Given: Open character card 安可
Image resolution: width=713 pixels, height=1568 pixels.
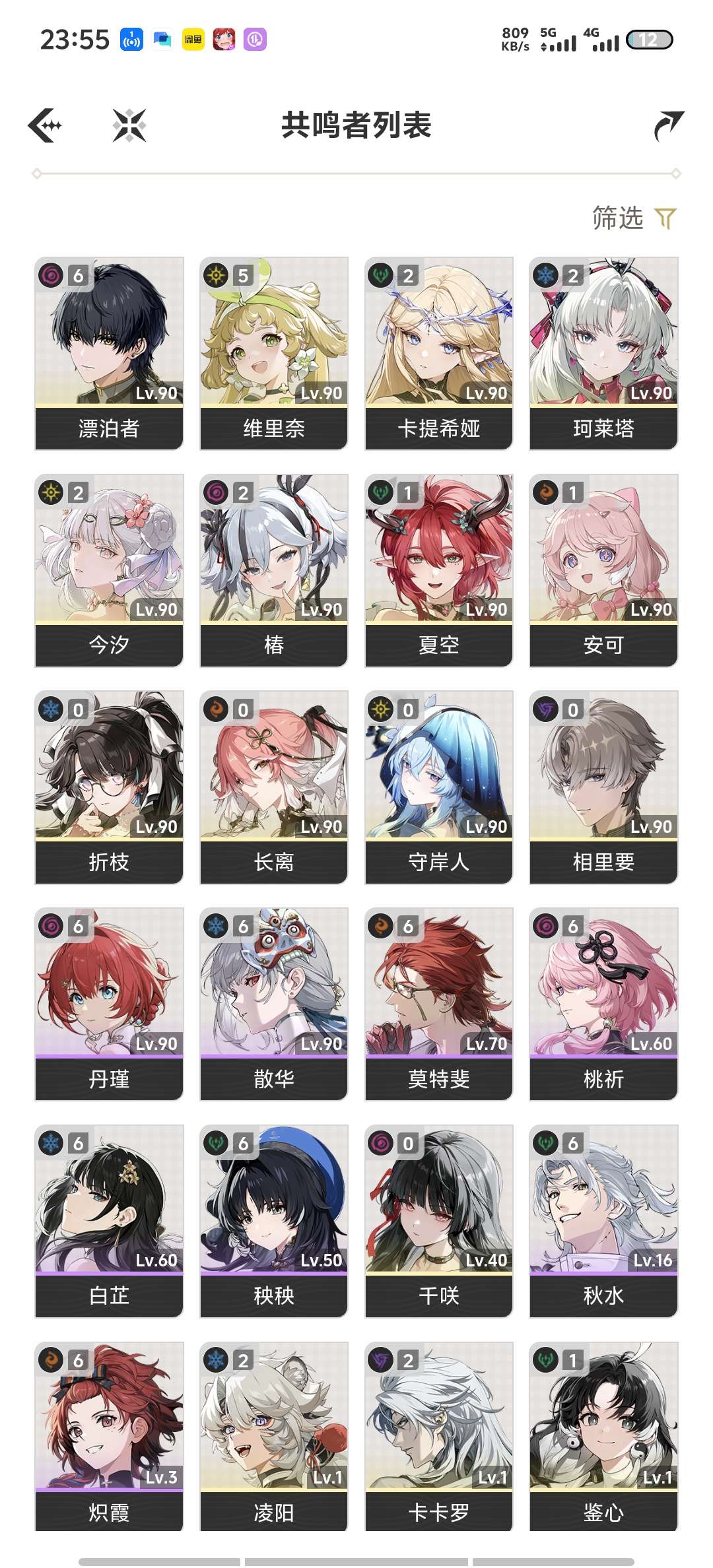Looking at the screenshot, I should click(603, 570).
